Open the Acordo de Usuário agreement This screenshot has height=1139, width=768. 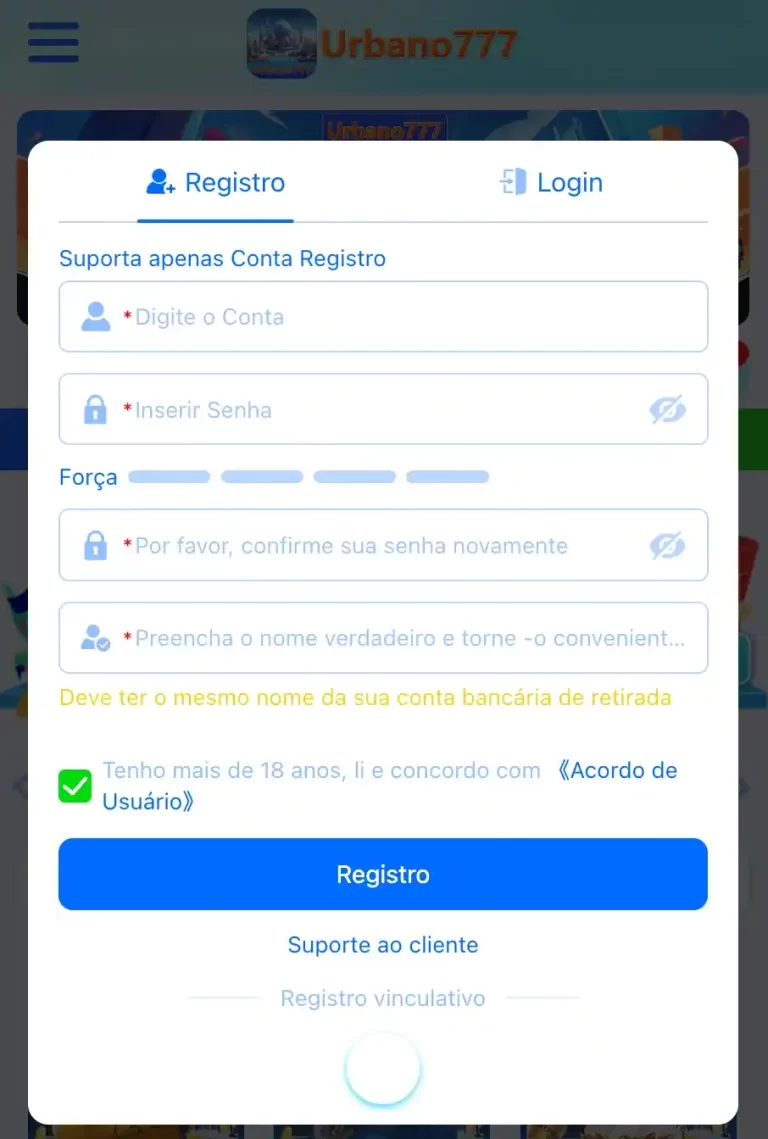point(620,770)
